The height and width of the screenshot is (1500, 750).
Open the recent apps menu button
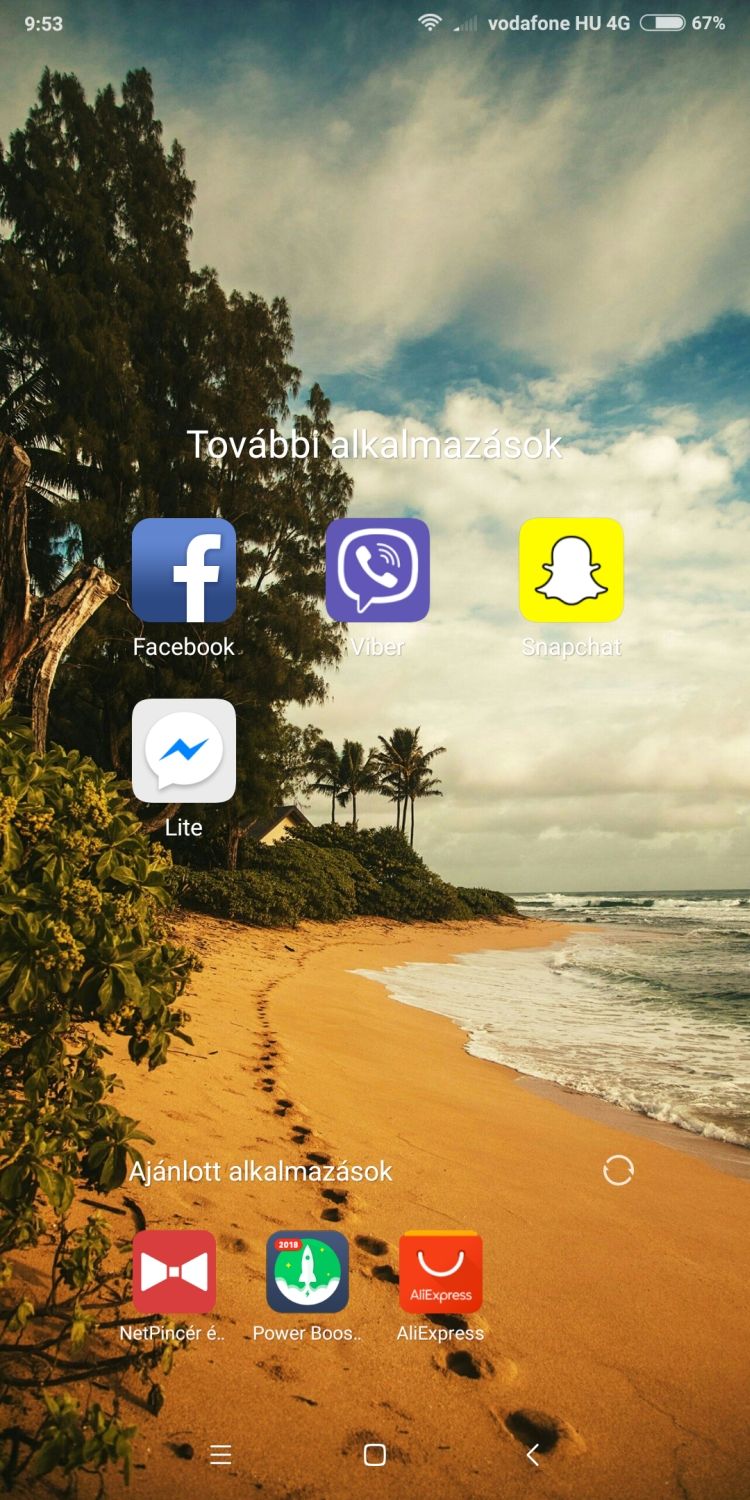(221, 1455)
